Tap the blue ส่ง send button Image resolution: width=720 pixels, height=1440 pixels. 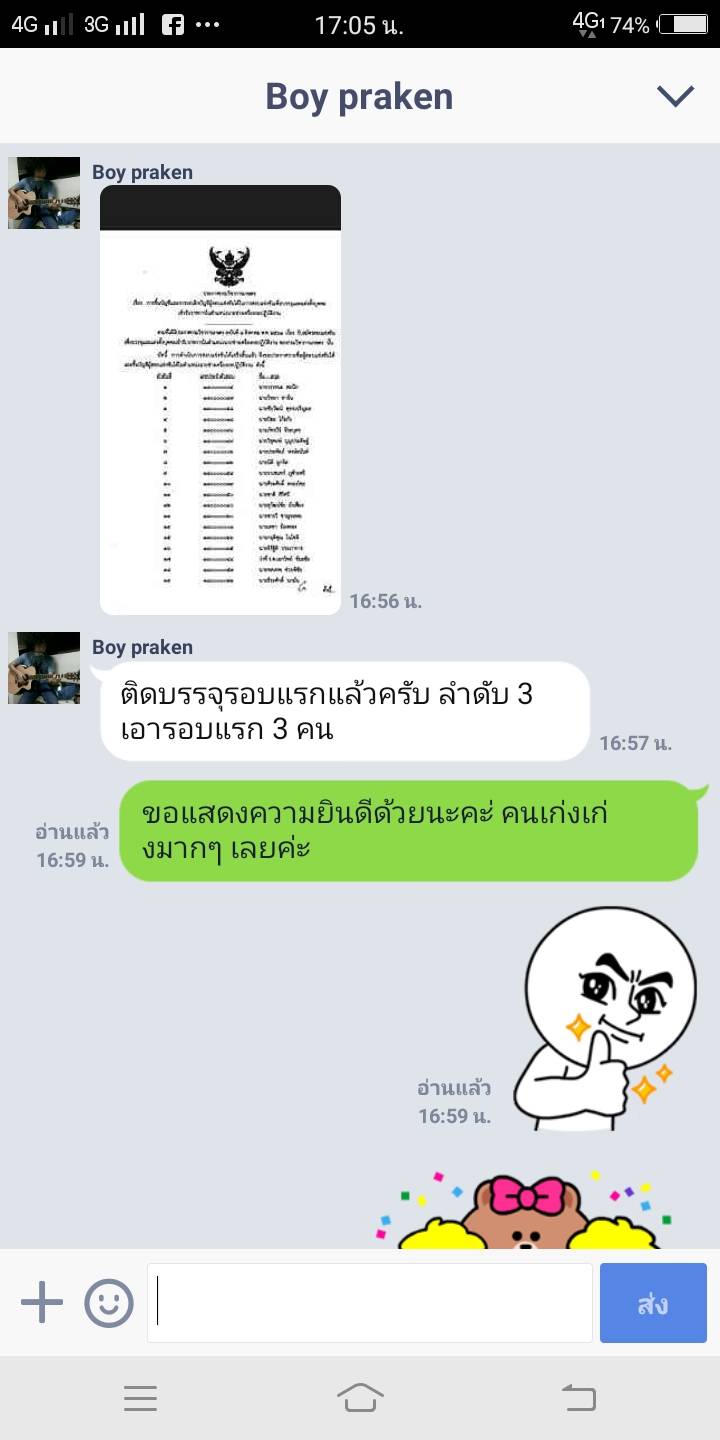pos(653,1303)
